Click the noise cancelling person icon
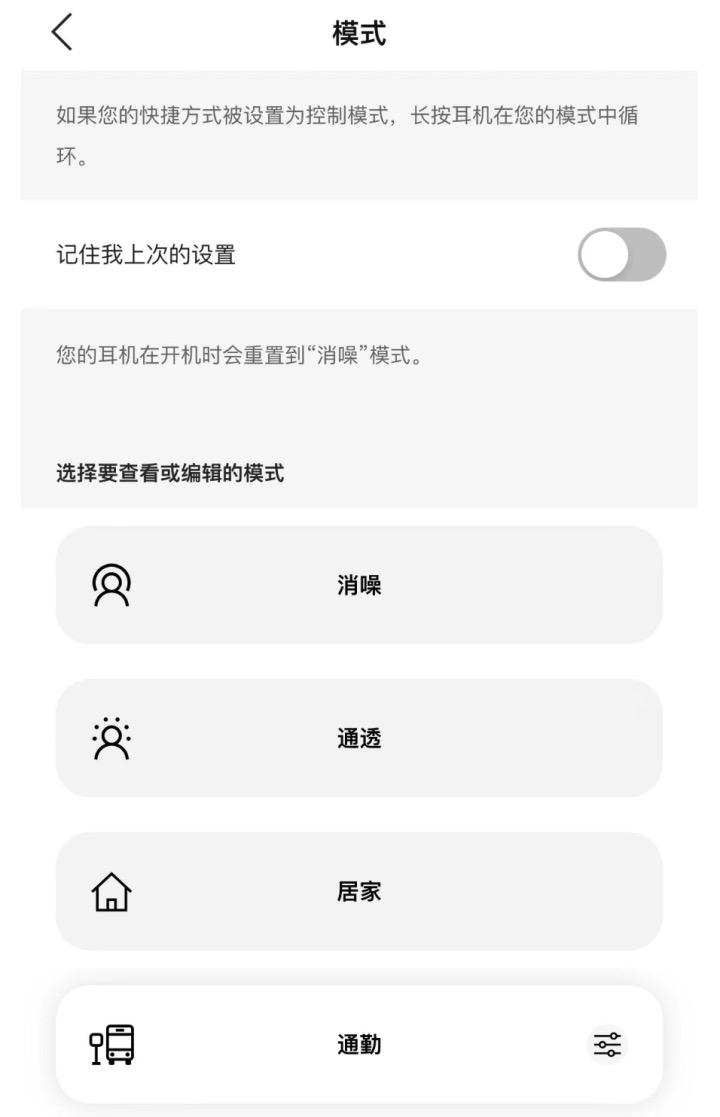 point(113,585)
